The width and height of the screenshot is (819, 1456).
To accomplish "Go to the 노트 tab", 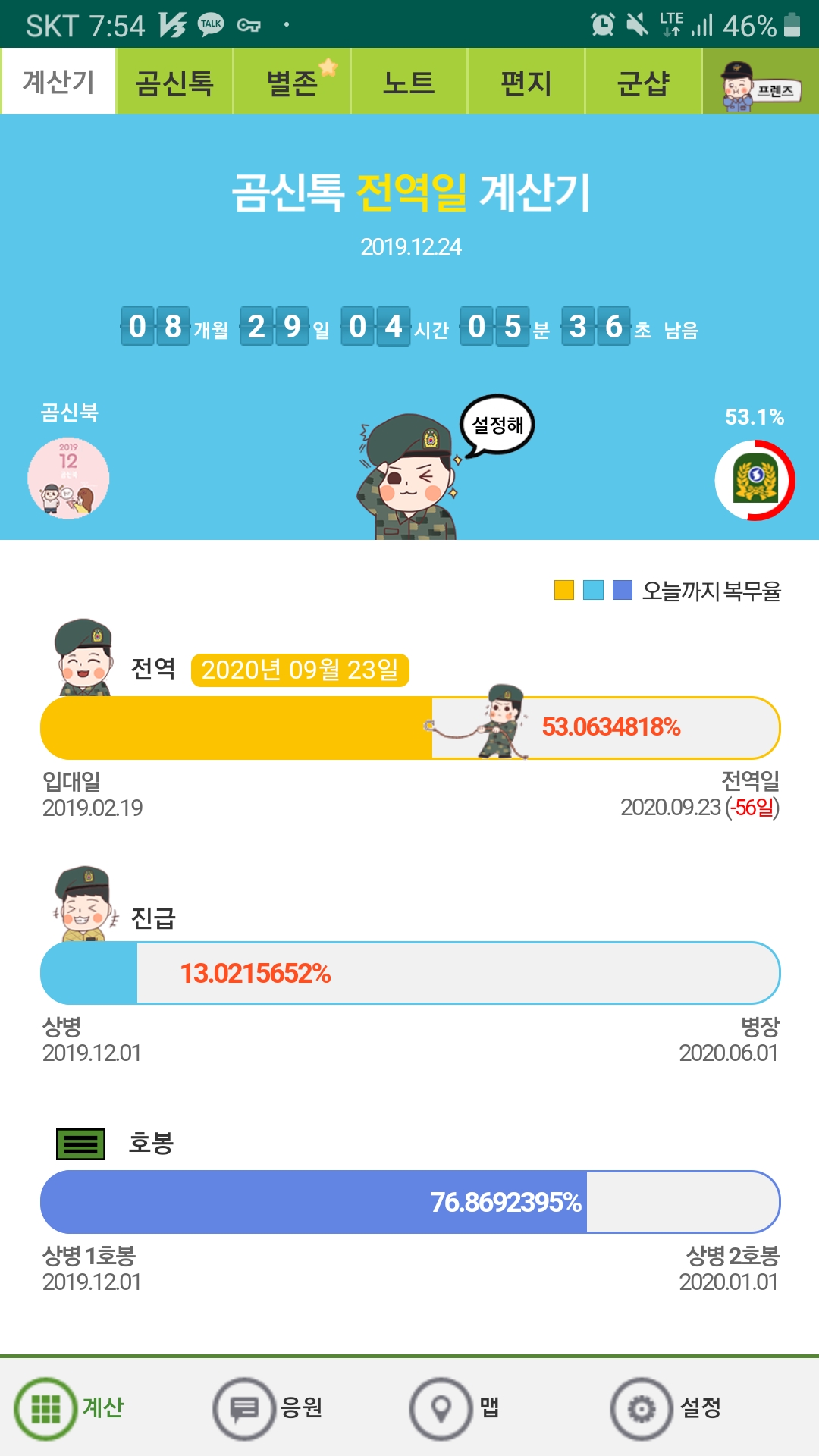I will [409, 82].
